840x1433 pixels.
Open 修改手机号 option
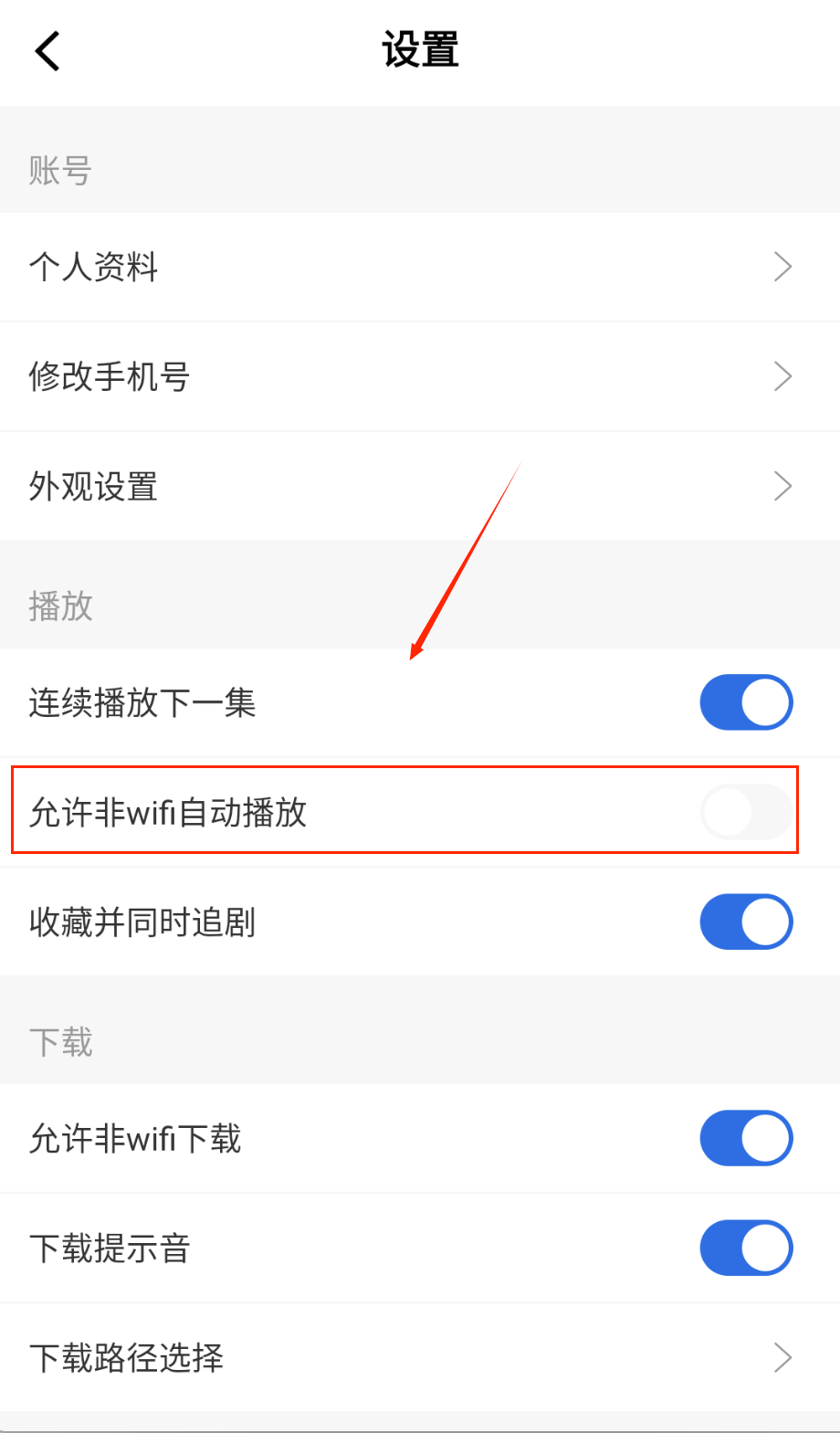(420, 376)
